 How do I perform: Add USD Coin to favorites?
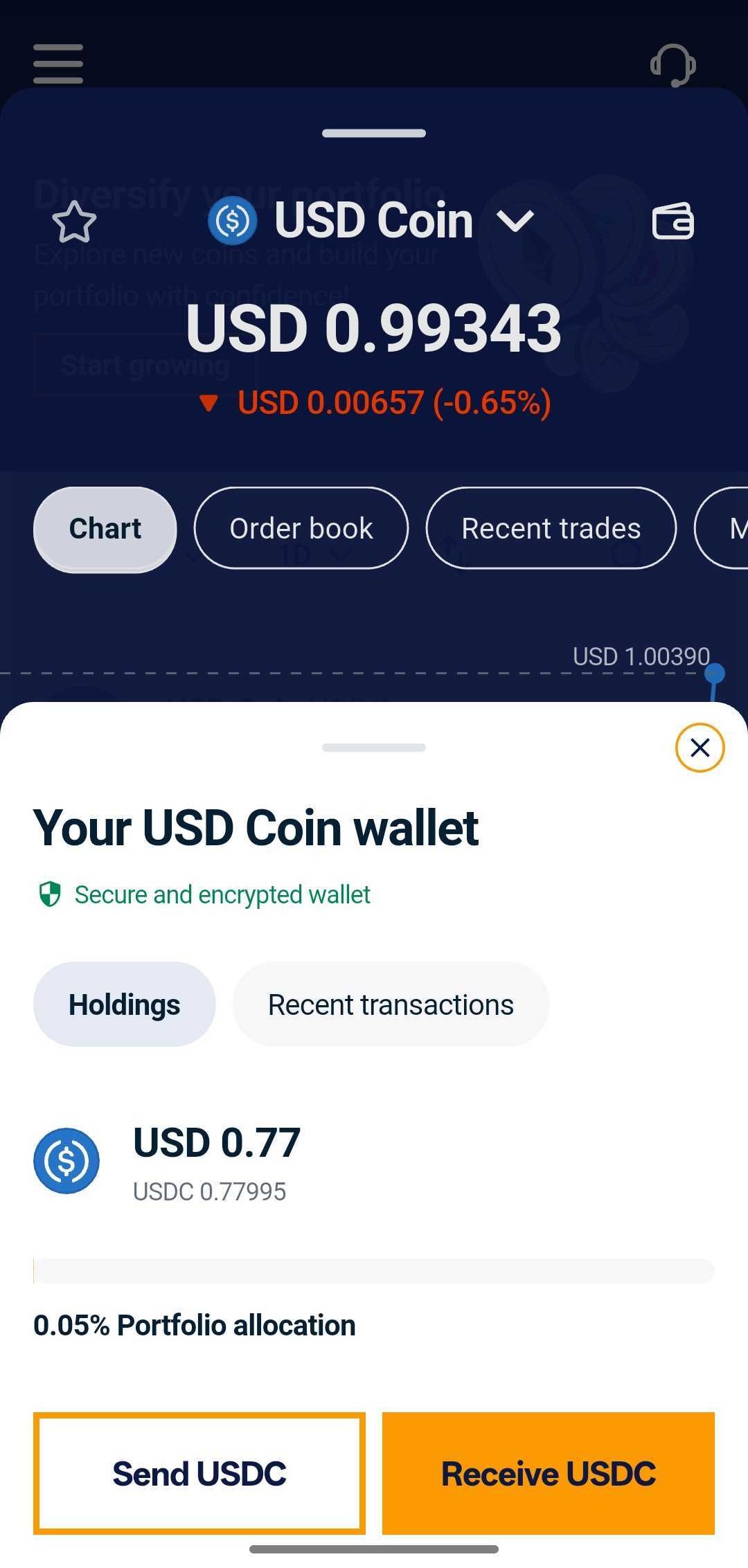(x=74, y=222)
